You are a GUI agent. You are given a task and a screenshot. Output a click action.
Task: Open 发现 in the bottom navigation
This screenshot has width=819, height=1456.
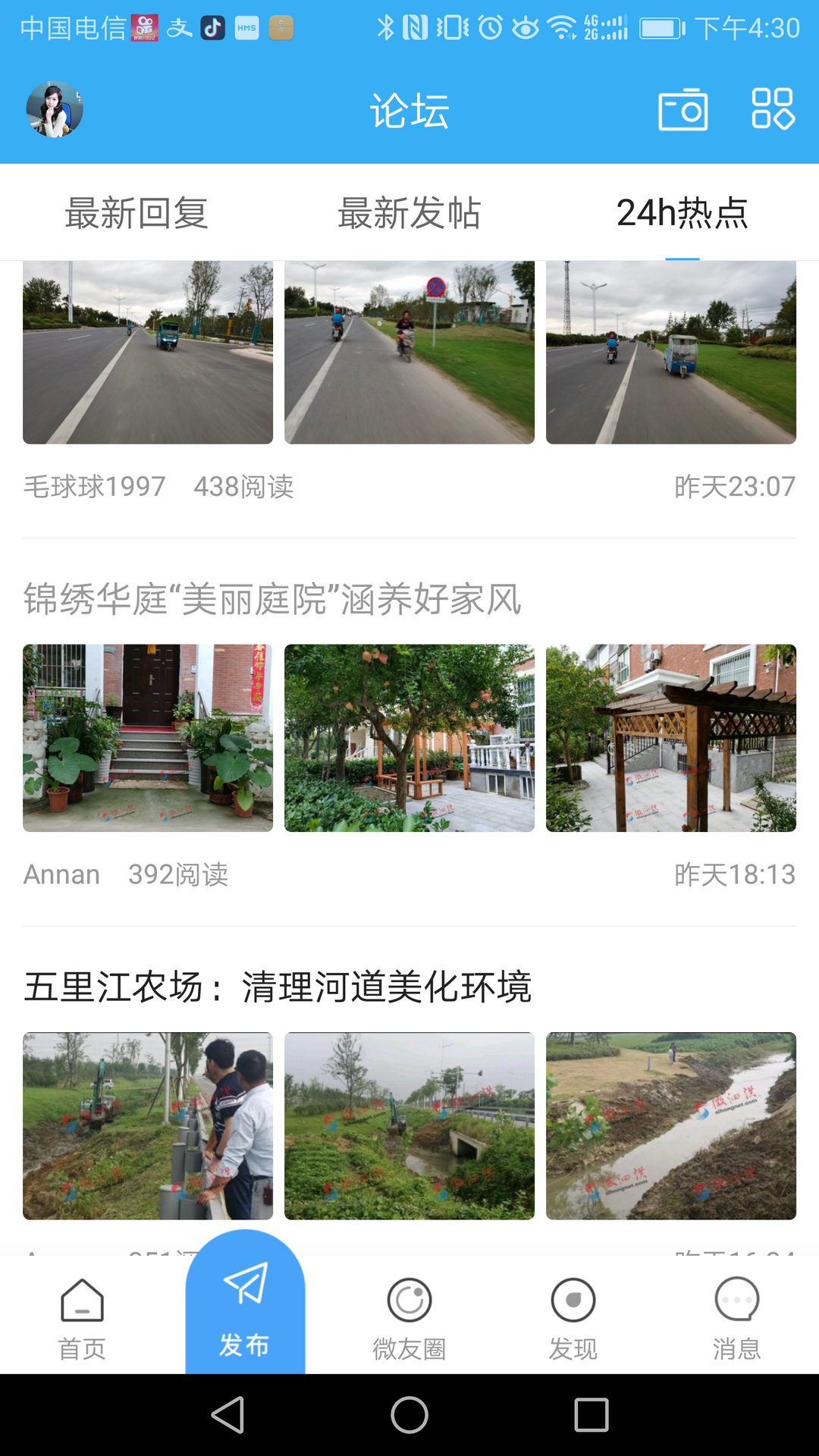pyautogui.click(x=573, y=1317)
